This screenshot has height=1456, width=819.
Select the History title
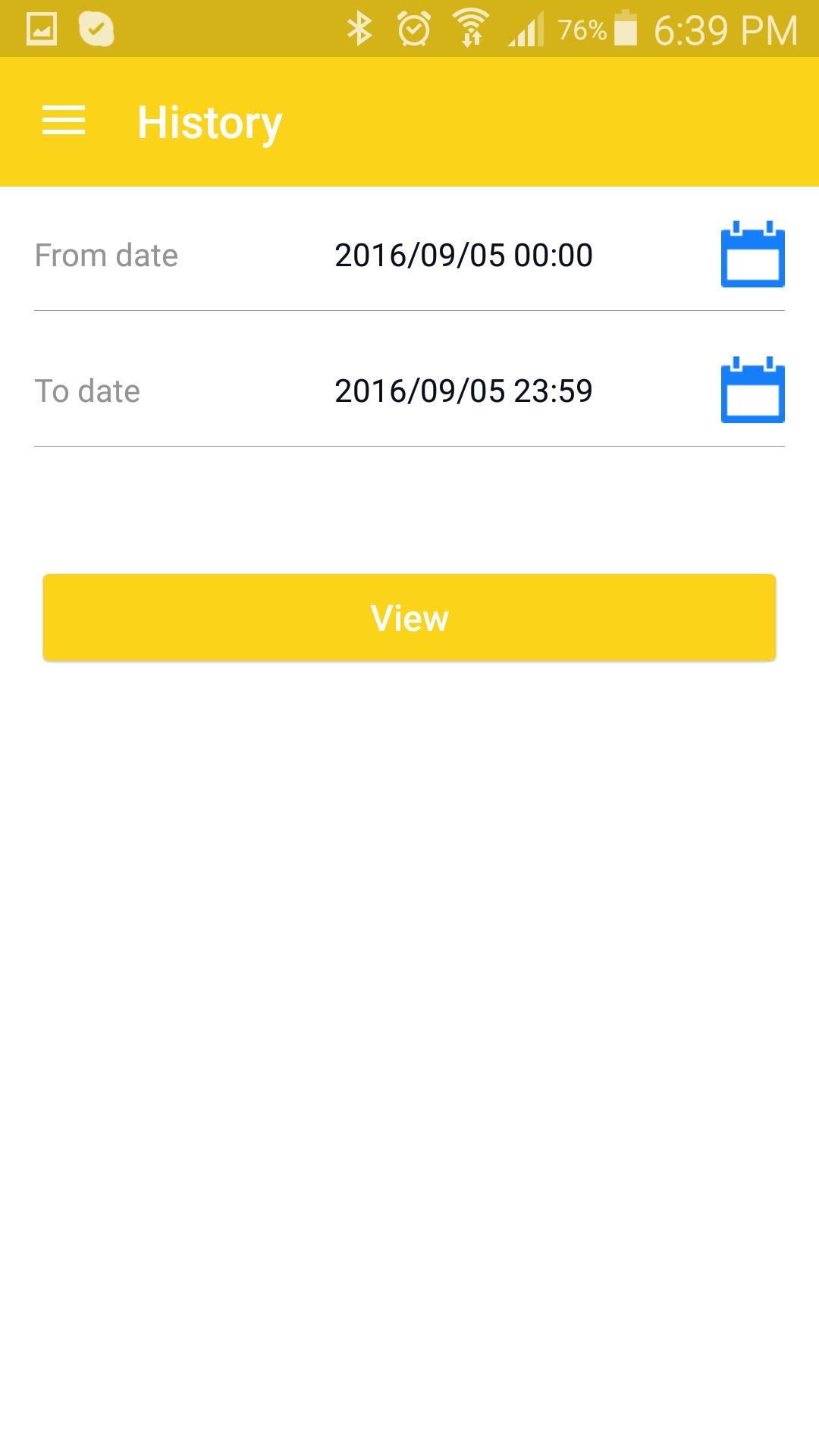pos(209,121)
